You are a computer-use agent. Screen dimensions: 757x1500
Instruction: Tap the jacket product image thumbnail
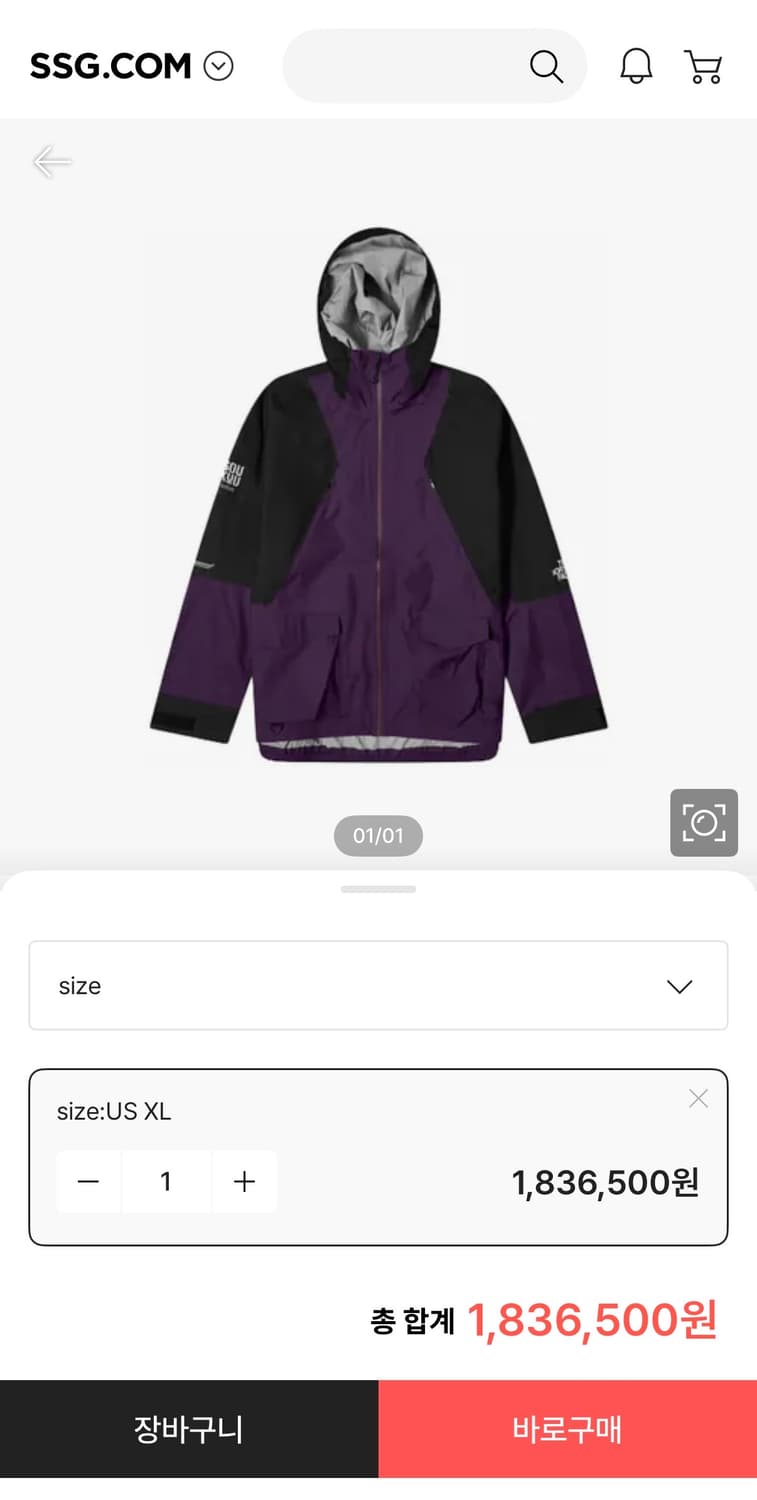(x=378, y=490)
